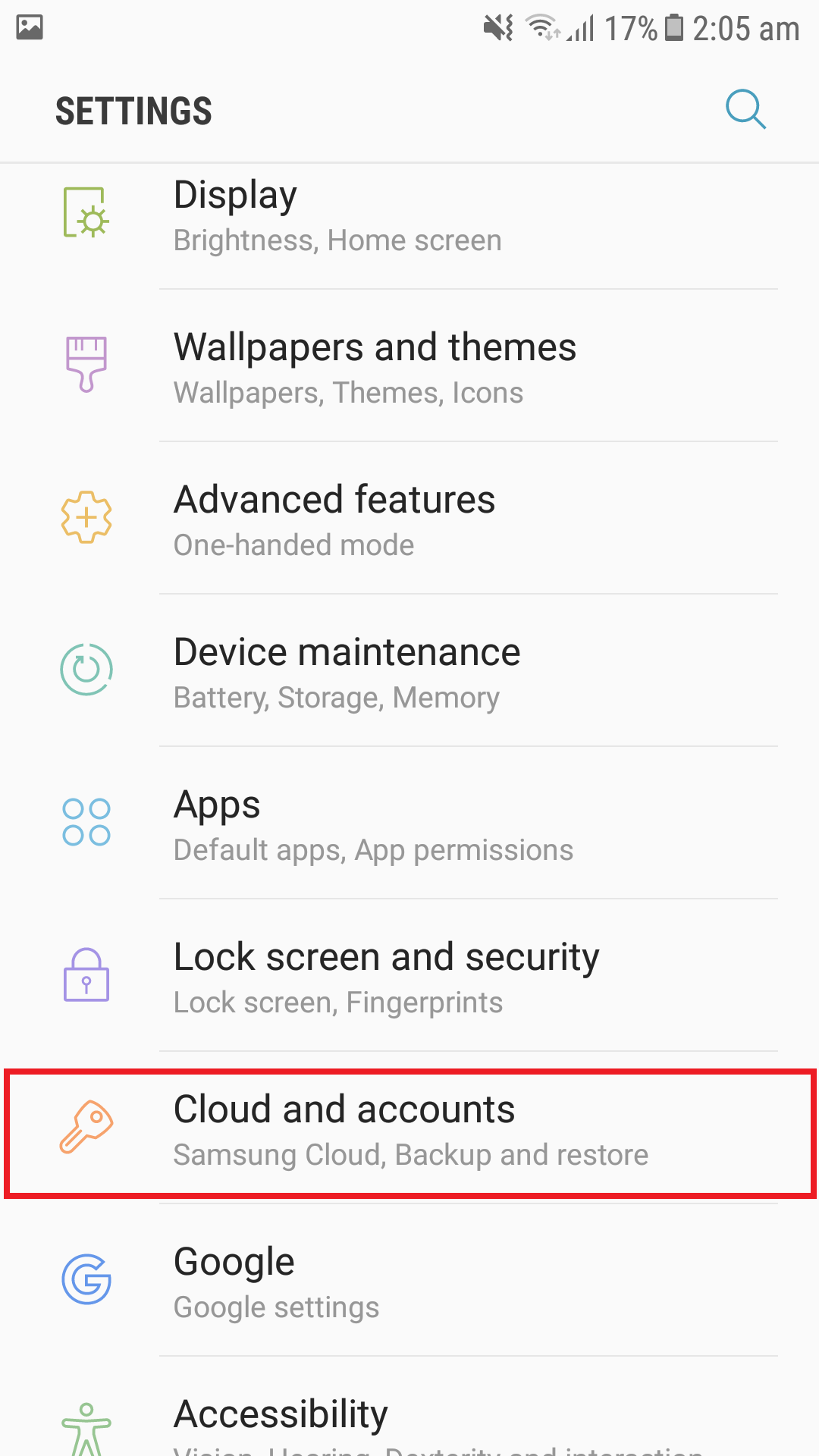Open Google settings row
This screenshot has height=1456, width=819.
click(409, 1280)
